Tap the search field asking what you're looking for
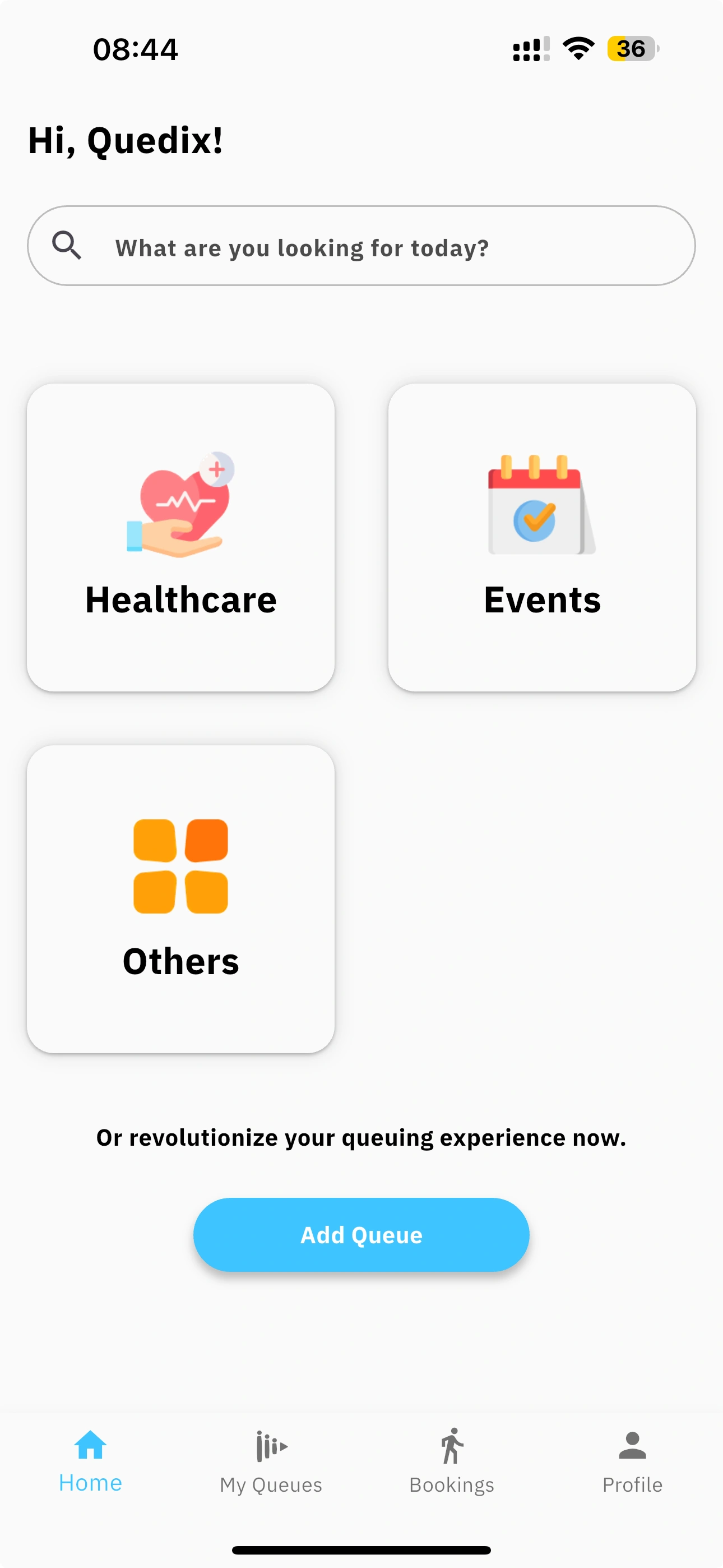This screenshot has height=1568, width=723. [361, 246]
